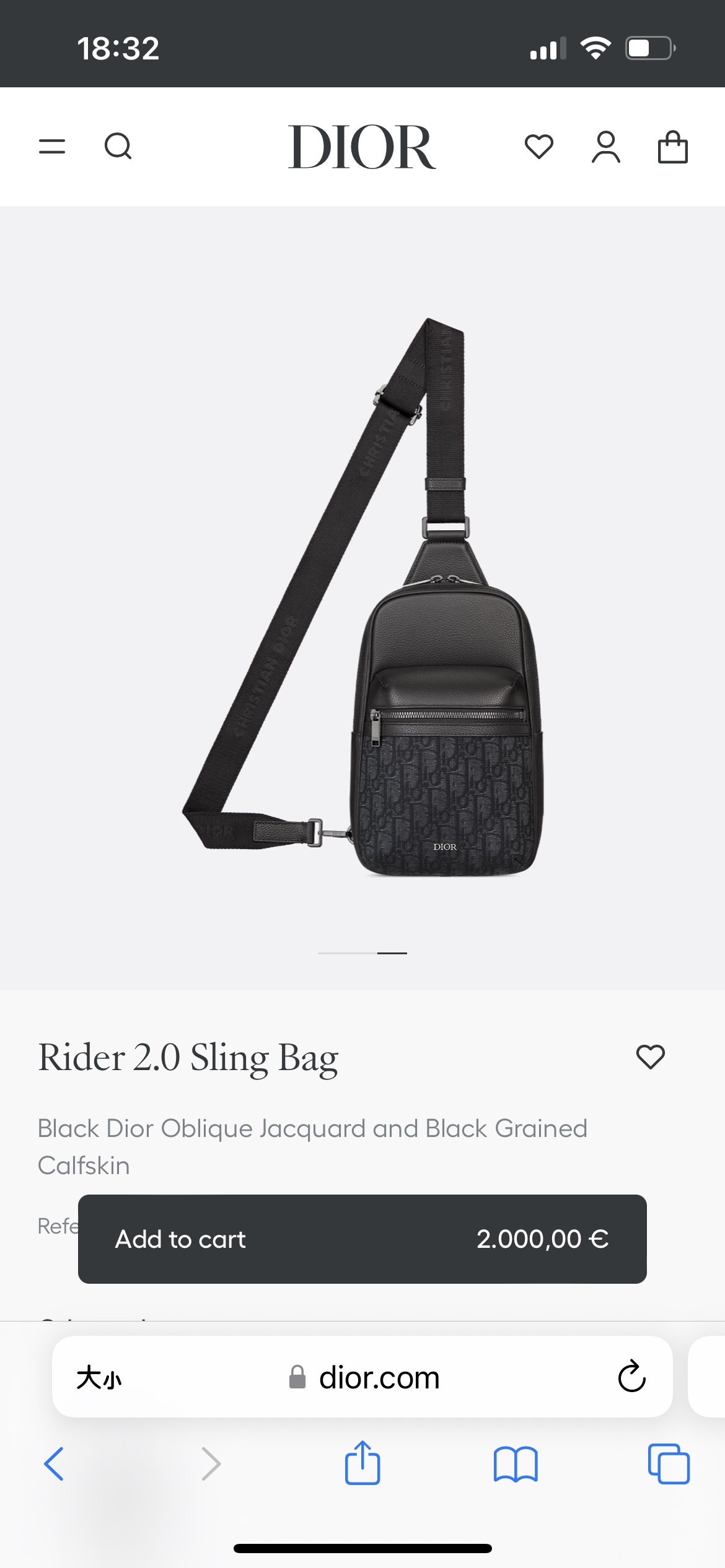Open the account profile icon
The height and width of the screenshot is (1568, 725).
(605, 147)
